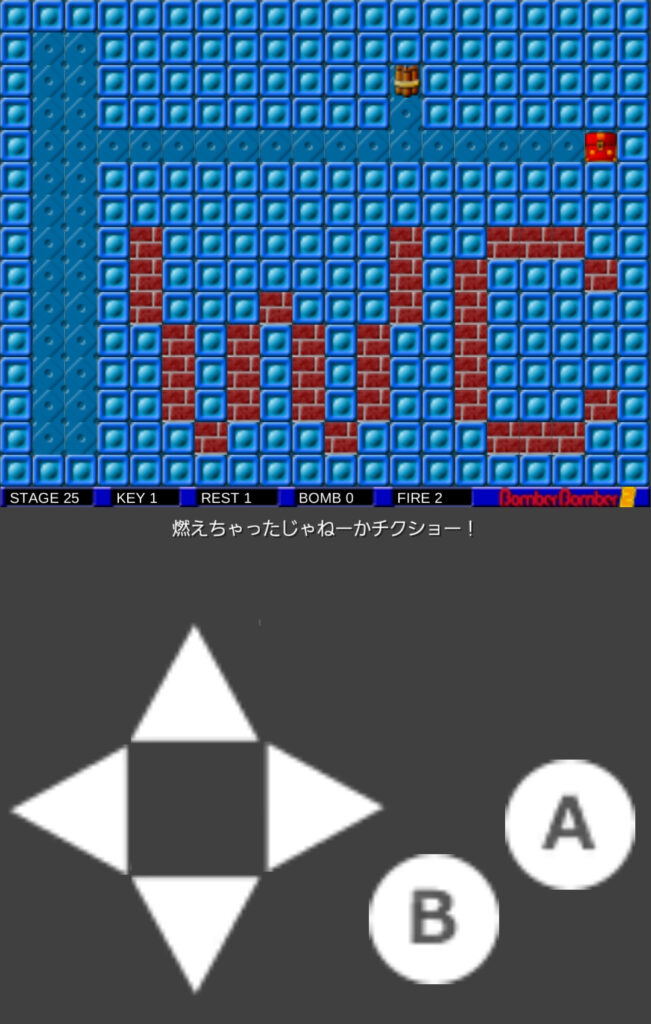Hit the B action button
Screen dimensions: 651x1024
434,918
